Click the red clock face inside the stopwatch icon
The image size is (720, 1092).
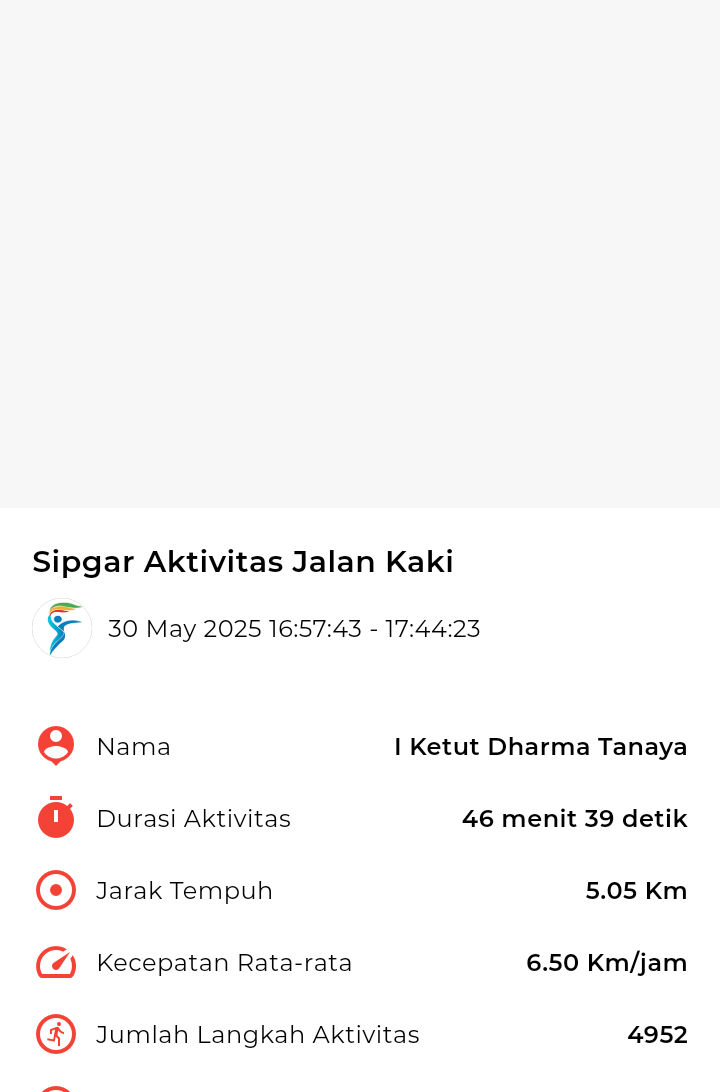tap(55, 821)
